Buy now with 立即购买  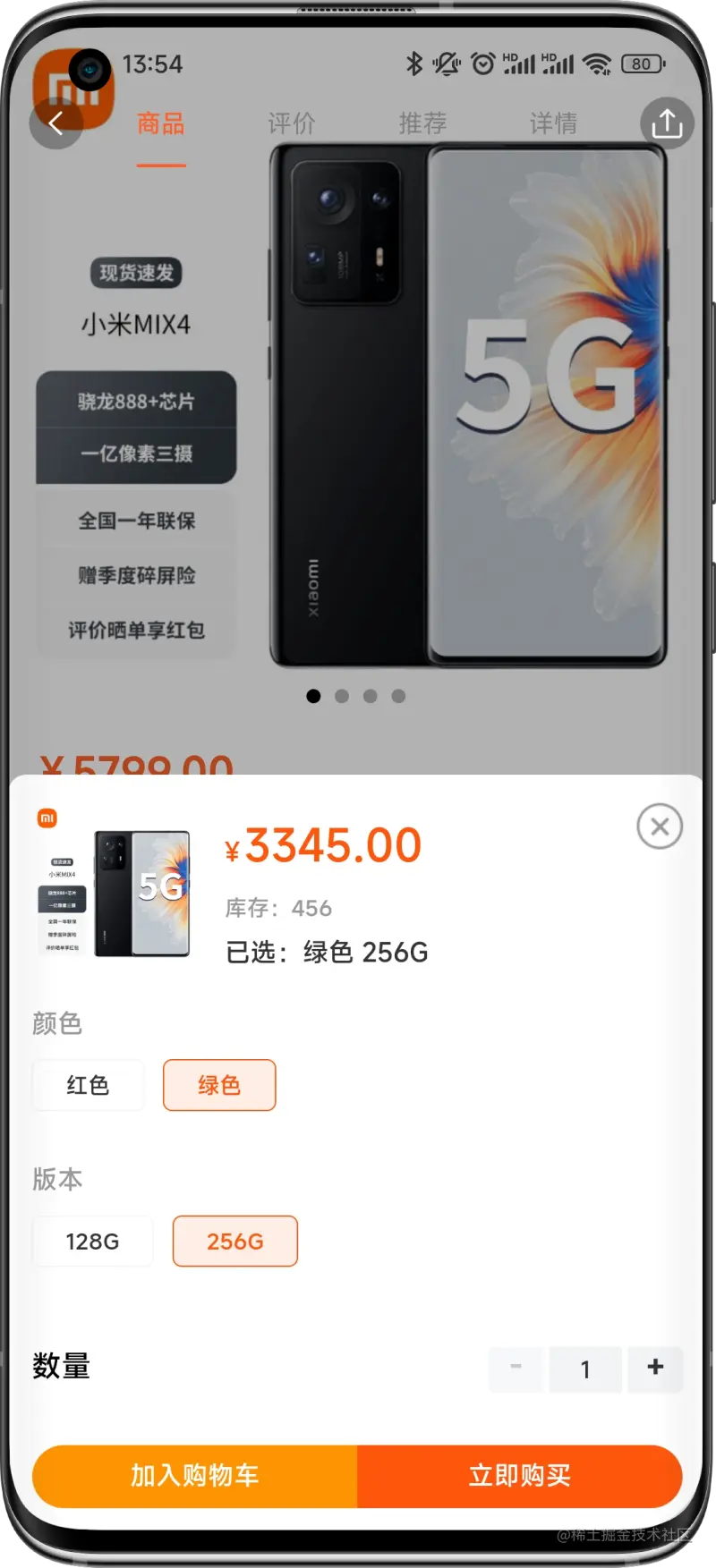(519, 1475)
